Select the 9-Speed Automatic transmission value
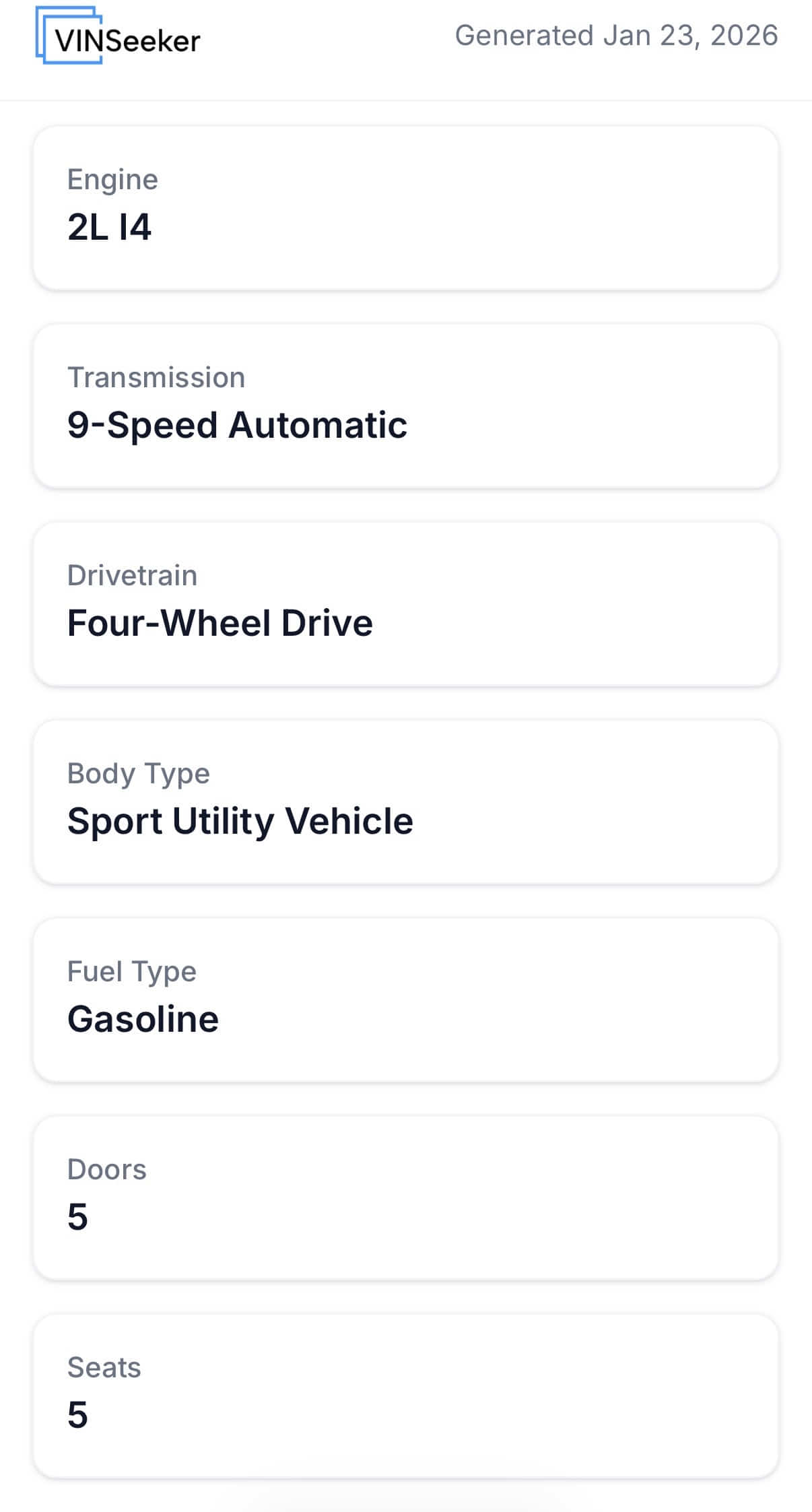Screen dimensions: 812x1512 (237, 424)
